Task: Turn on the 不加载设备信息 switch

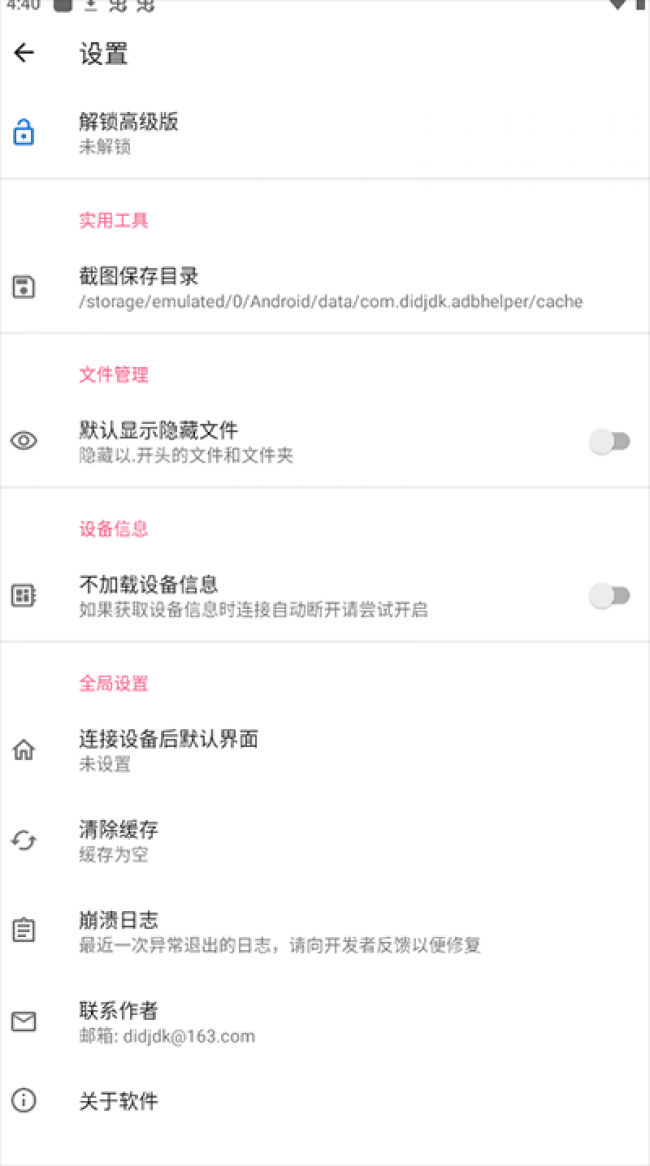Action: click(609, 596)
